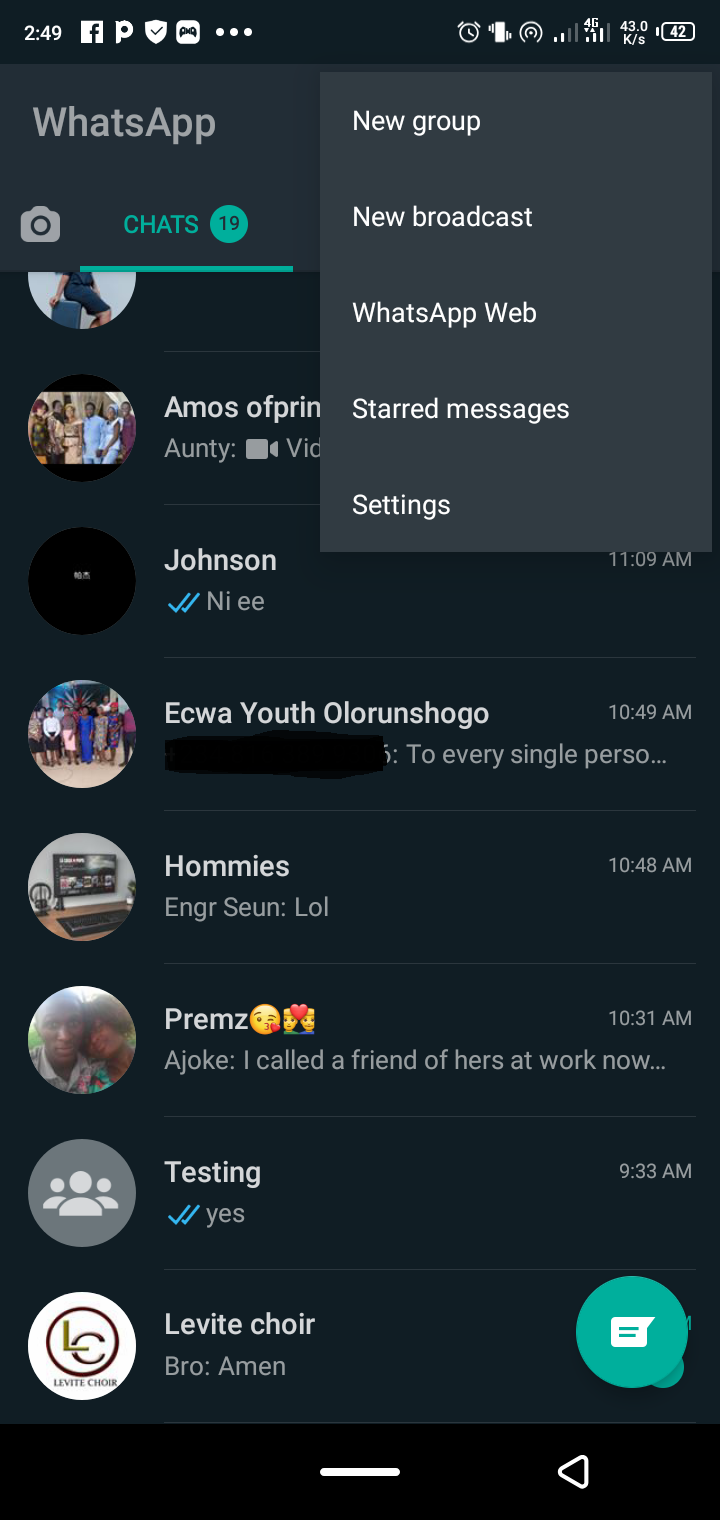Viewport: 720px width, 1520px height.
Task: Open the camera icon tab
Action: click(x=40, y=224)
